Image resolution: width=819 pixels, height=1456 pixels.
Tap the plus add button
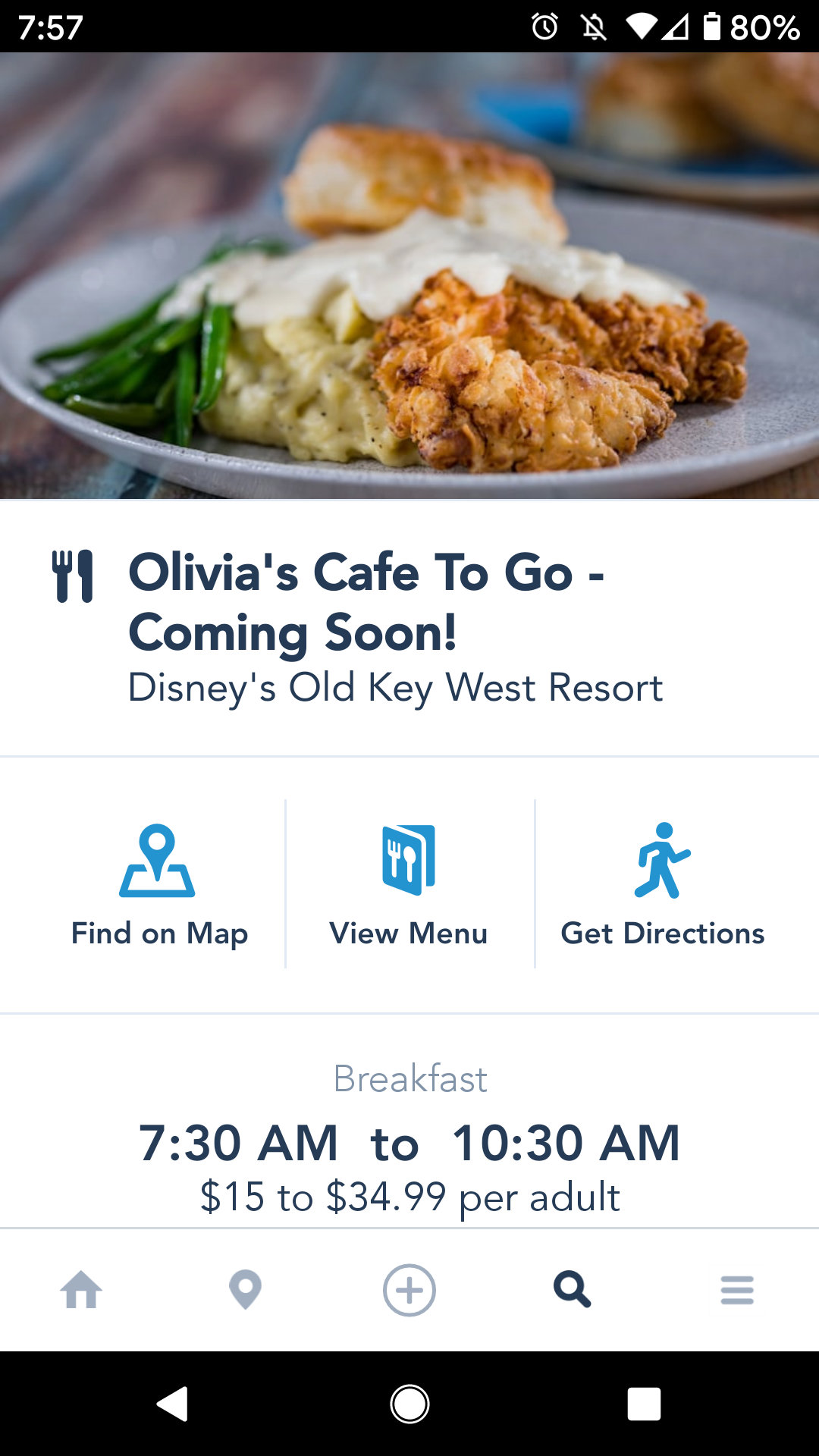[x=409, y=1290]
